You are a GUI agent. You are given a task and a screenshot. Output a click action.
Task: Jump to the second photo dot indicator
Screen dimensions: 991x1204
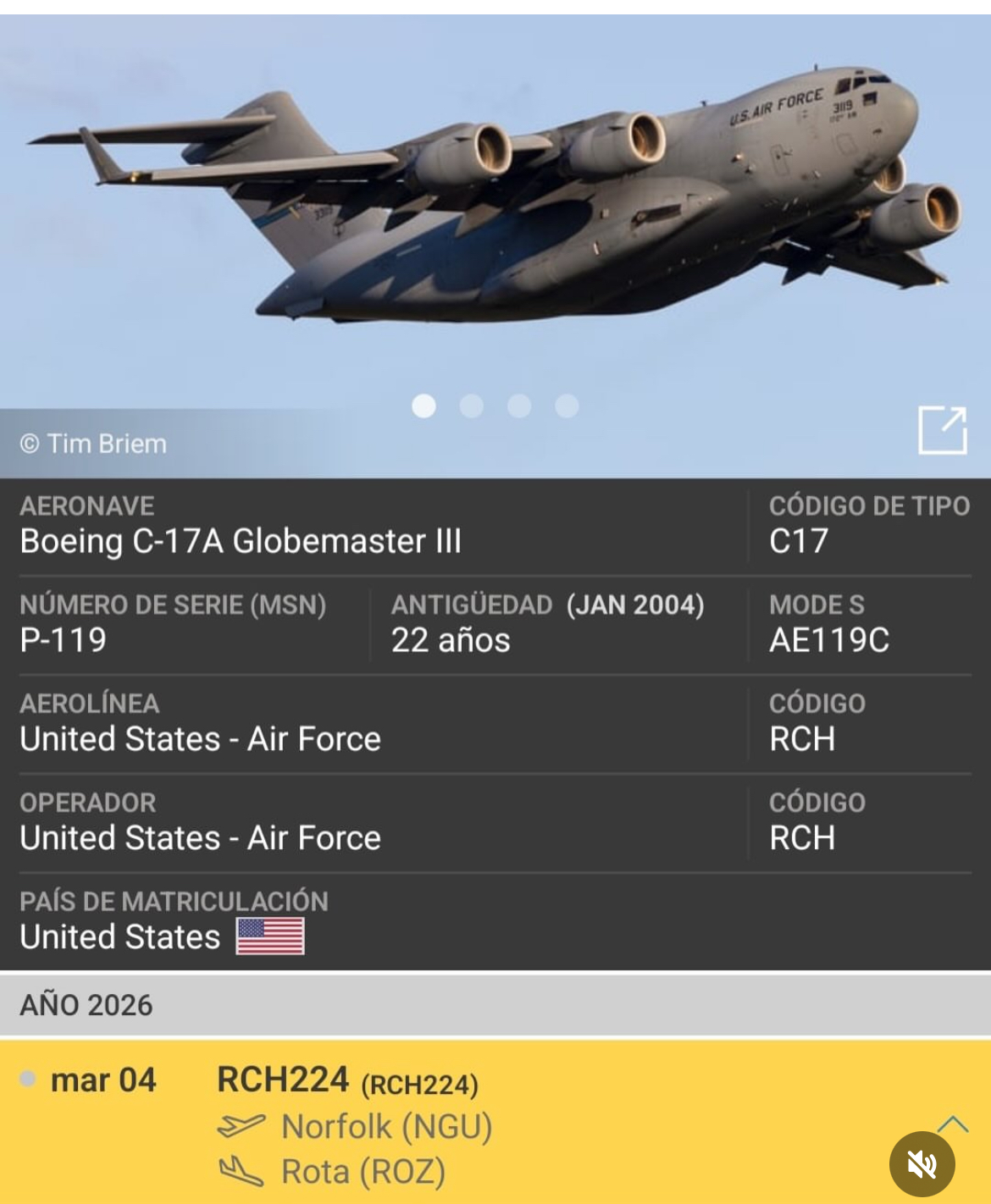tap(471, 406)
